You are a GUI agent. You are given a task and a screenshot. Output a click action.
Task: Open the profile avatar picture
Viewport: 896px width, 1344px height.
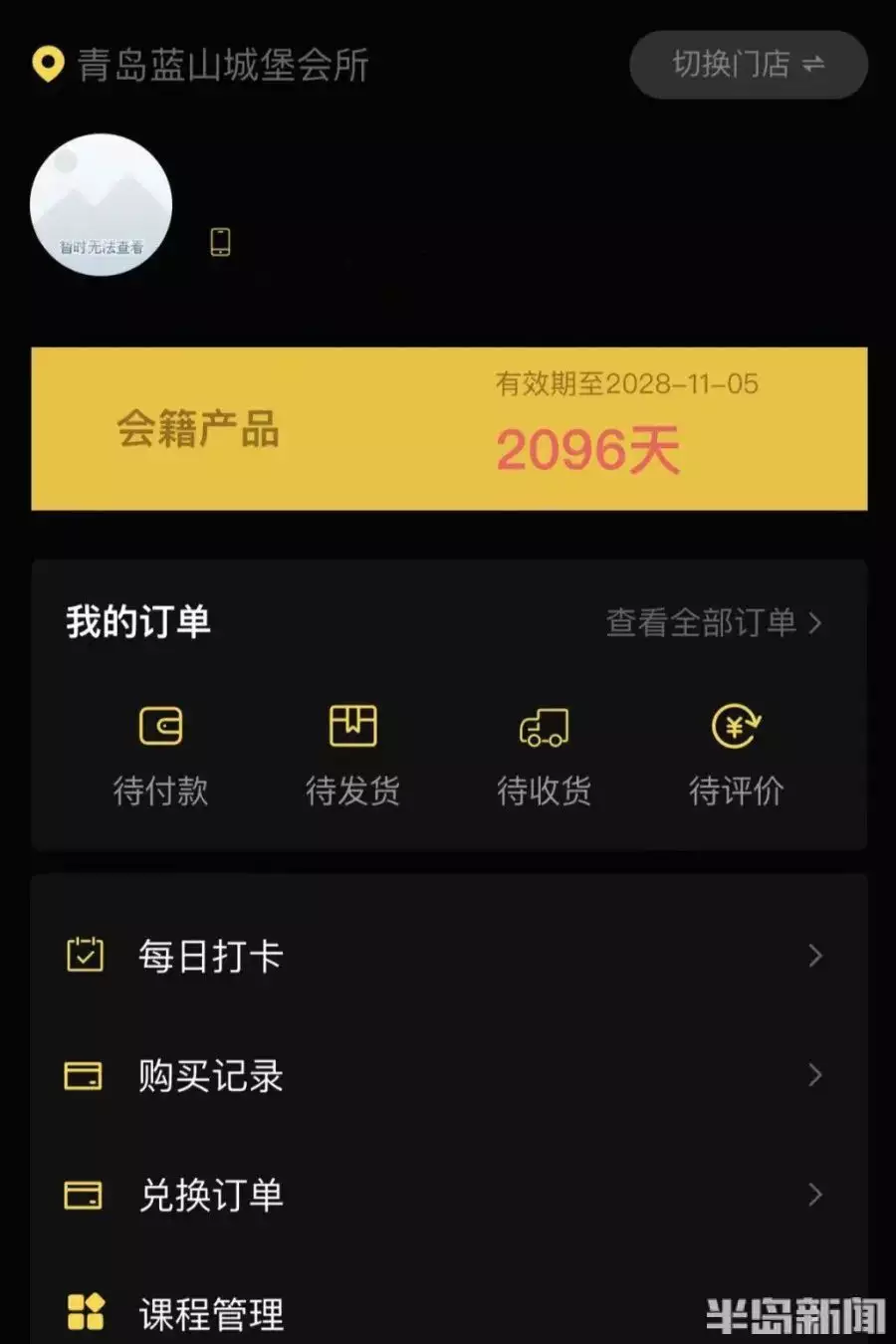102,205
